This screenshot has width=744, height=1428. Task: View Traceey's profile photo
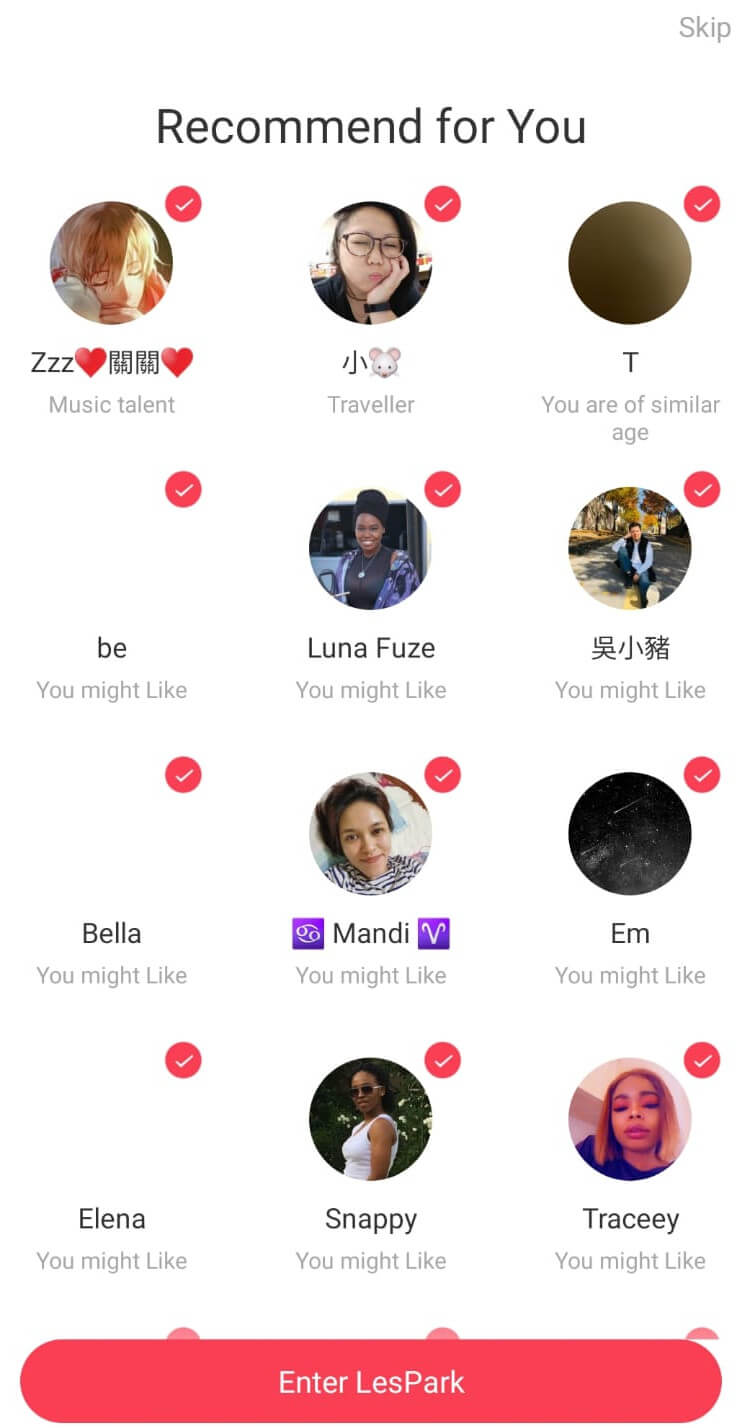click(630, 1119)
